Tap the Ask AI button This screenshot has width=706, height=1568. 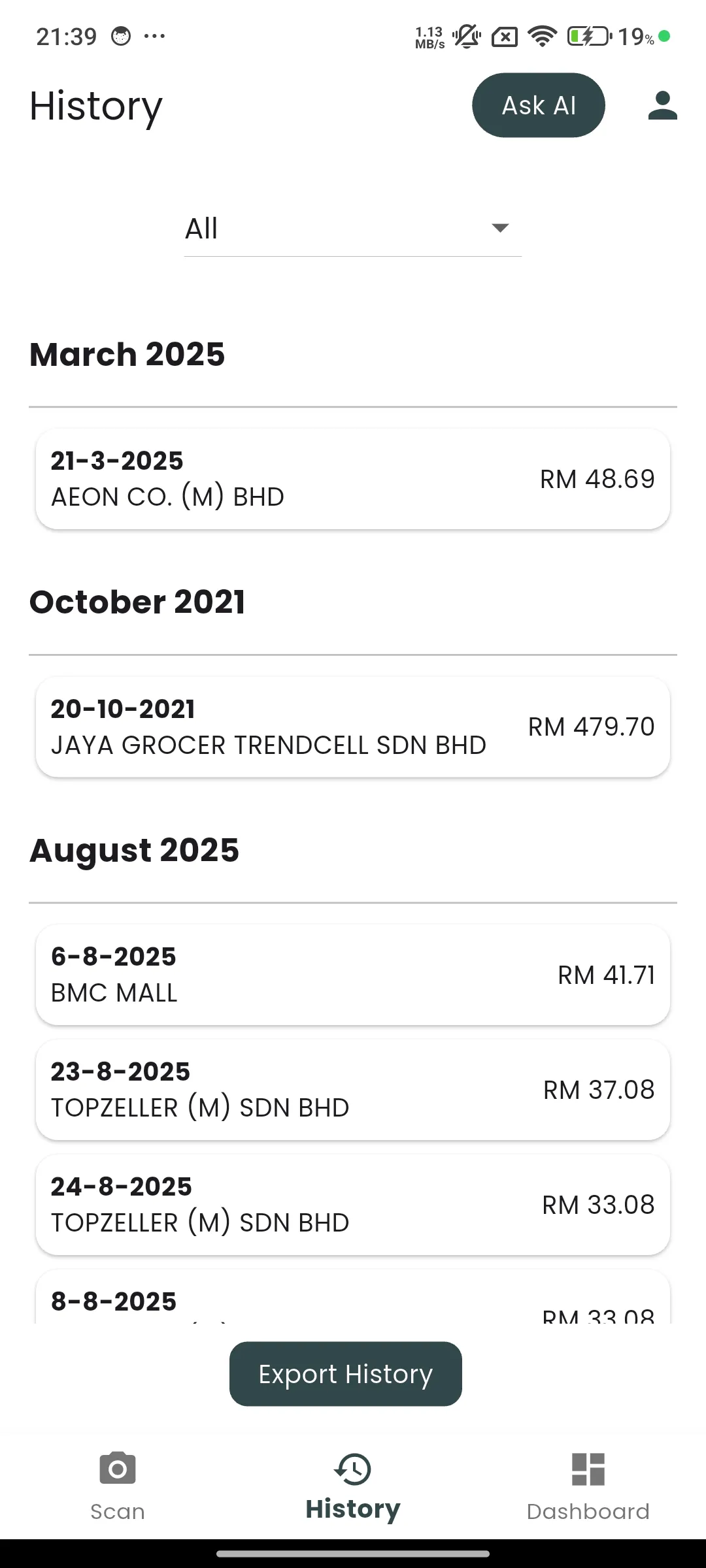tap(539, 106)
